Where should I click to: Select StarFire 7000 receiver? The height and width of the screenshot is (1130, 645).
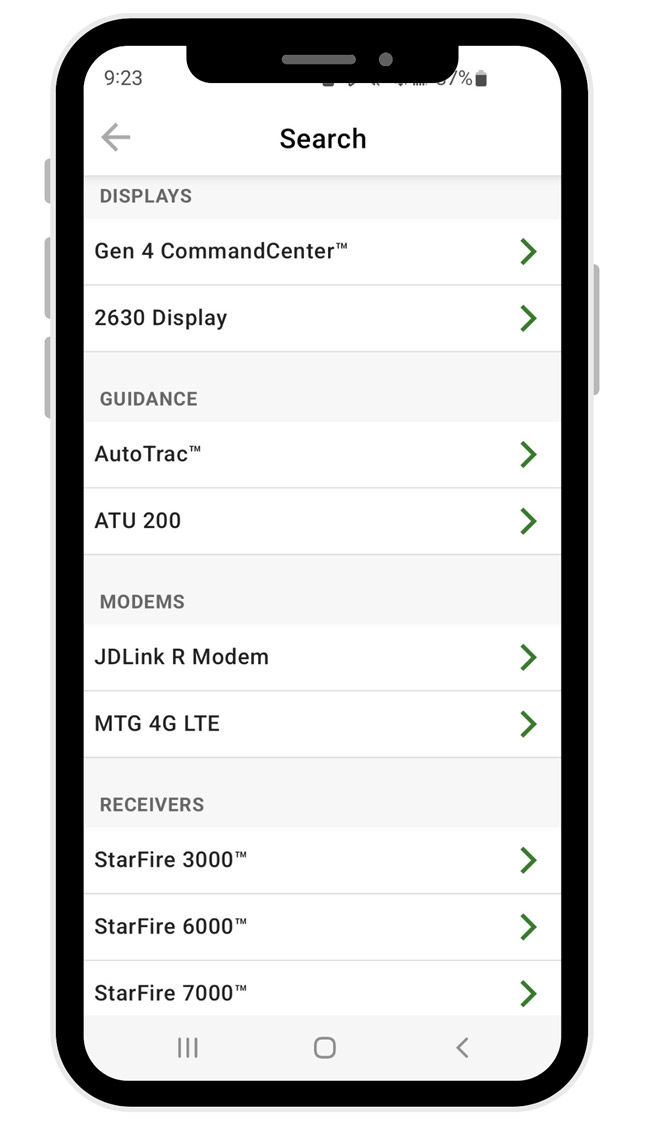pyautogui.click(x=320, y=993)
